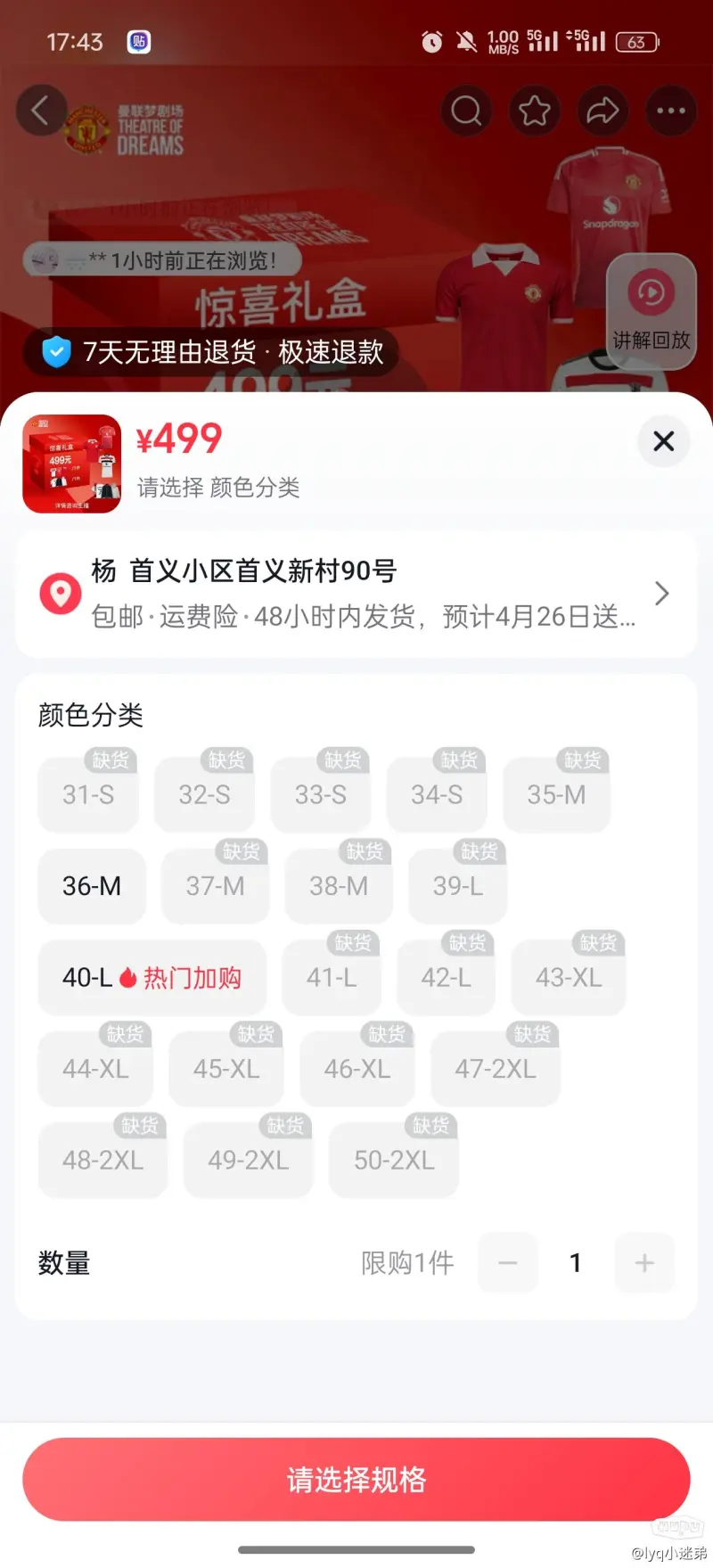Change delivery address 首义小区首义新村90号

(356, 594)
